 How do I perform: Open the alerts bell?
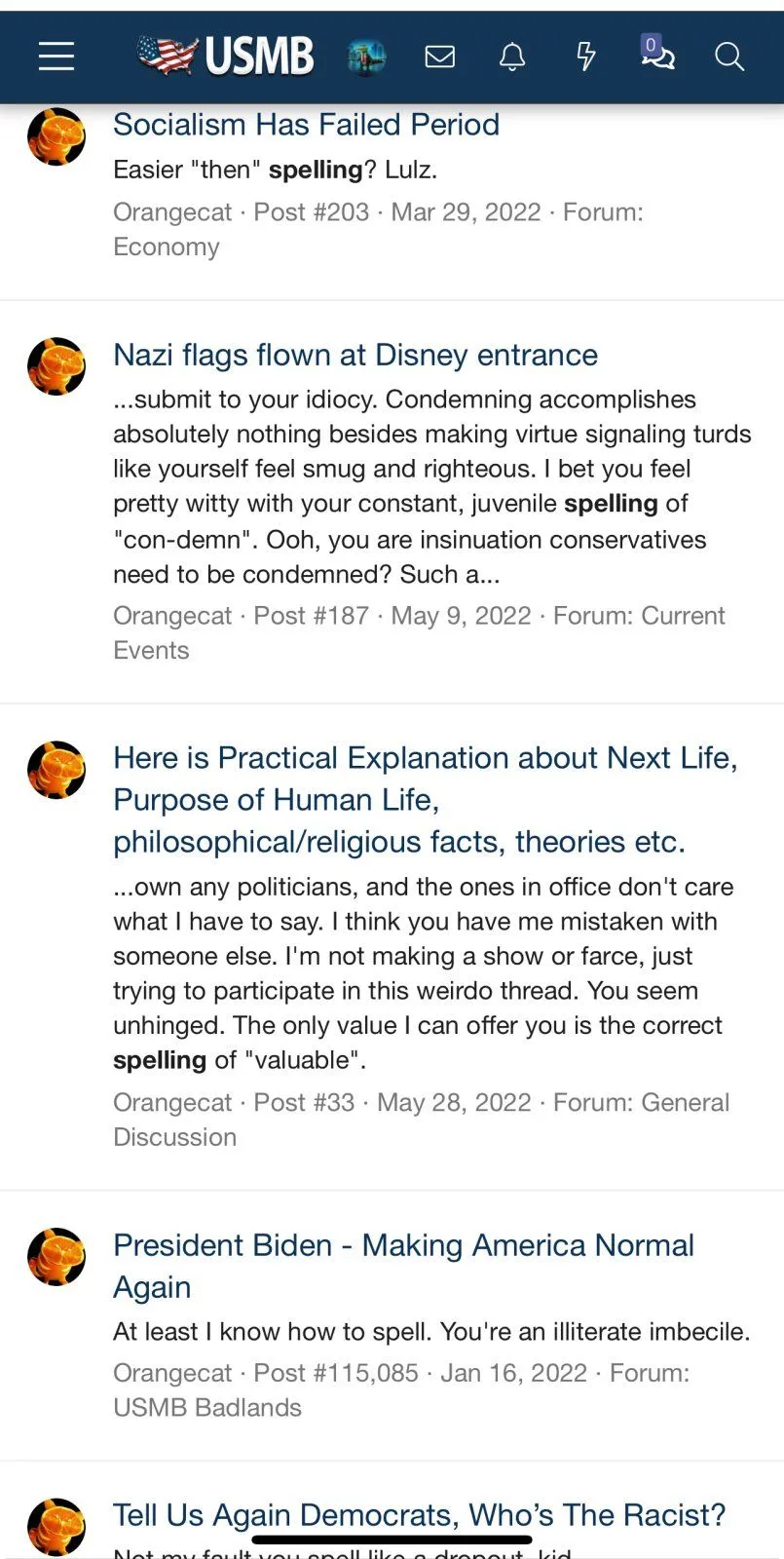click(512, 57)
